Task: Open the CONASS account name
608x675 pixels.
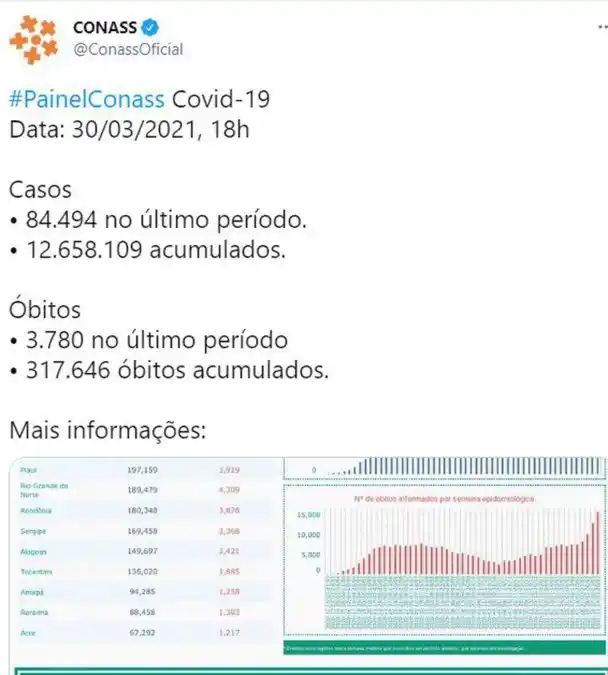Action: tap(105, 27)
